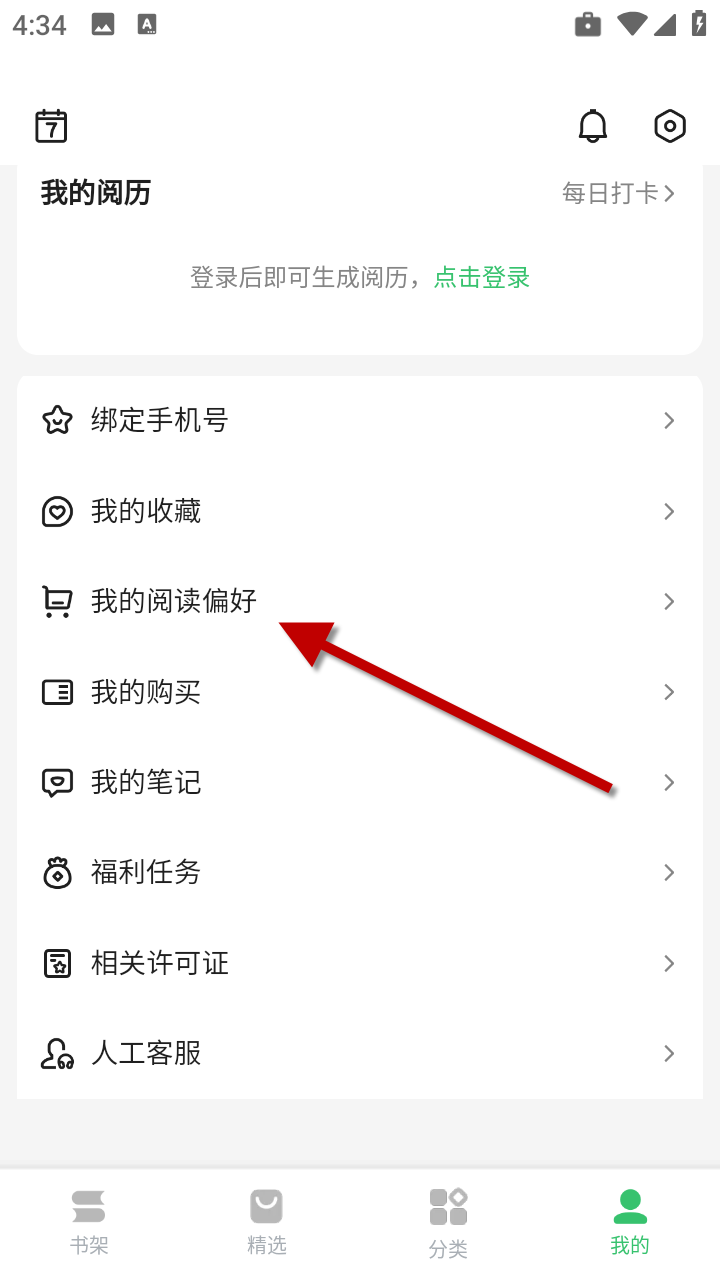Select the 我的 profile tab
Viewport: 720px width, 1280px height.
tap(630, 1221)
